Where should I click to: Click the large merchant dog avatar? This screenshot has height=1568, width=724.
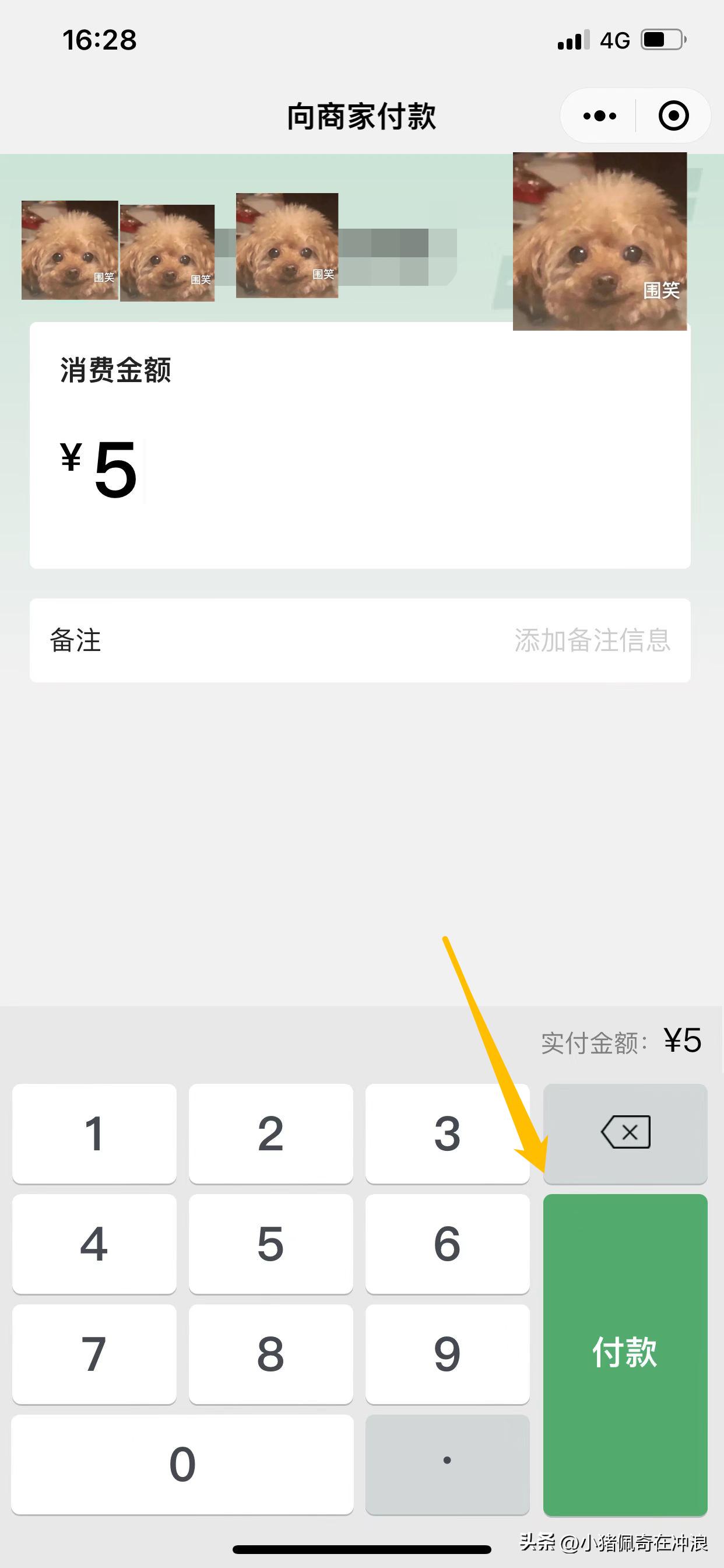(x=599, y=242)
